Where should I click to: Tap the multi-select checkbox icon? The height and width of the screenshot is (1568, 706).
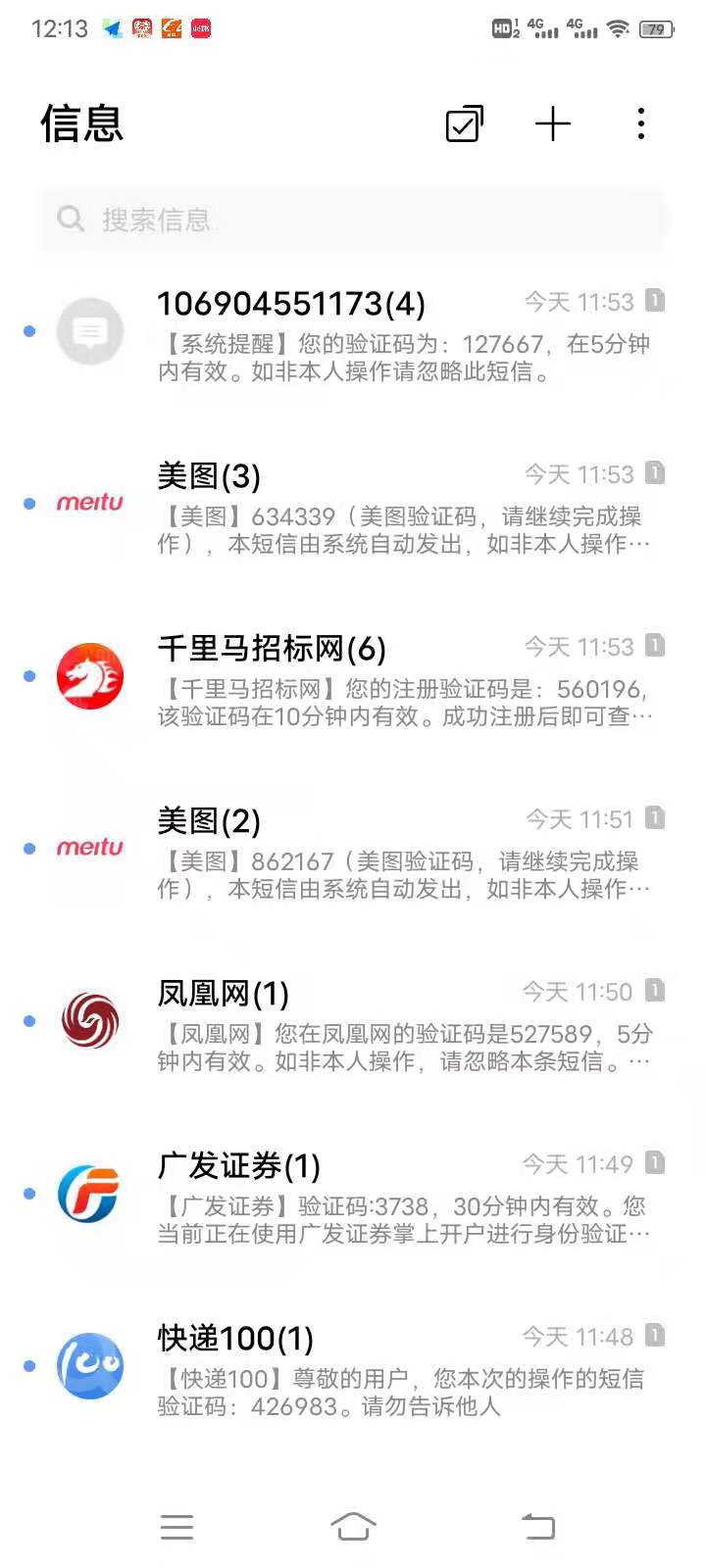coord(464,124)
